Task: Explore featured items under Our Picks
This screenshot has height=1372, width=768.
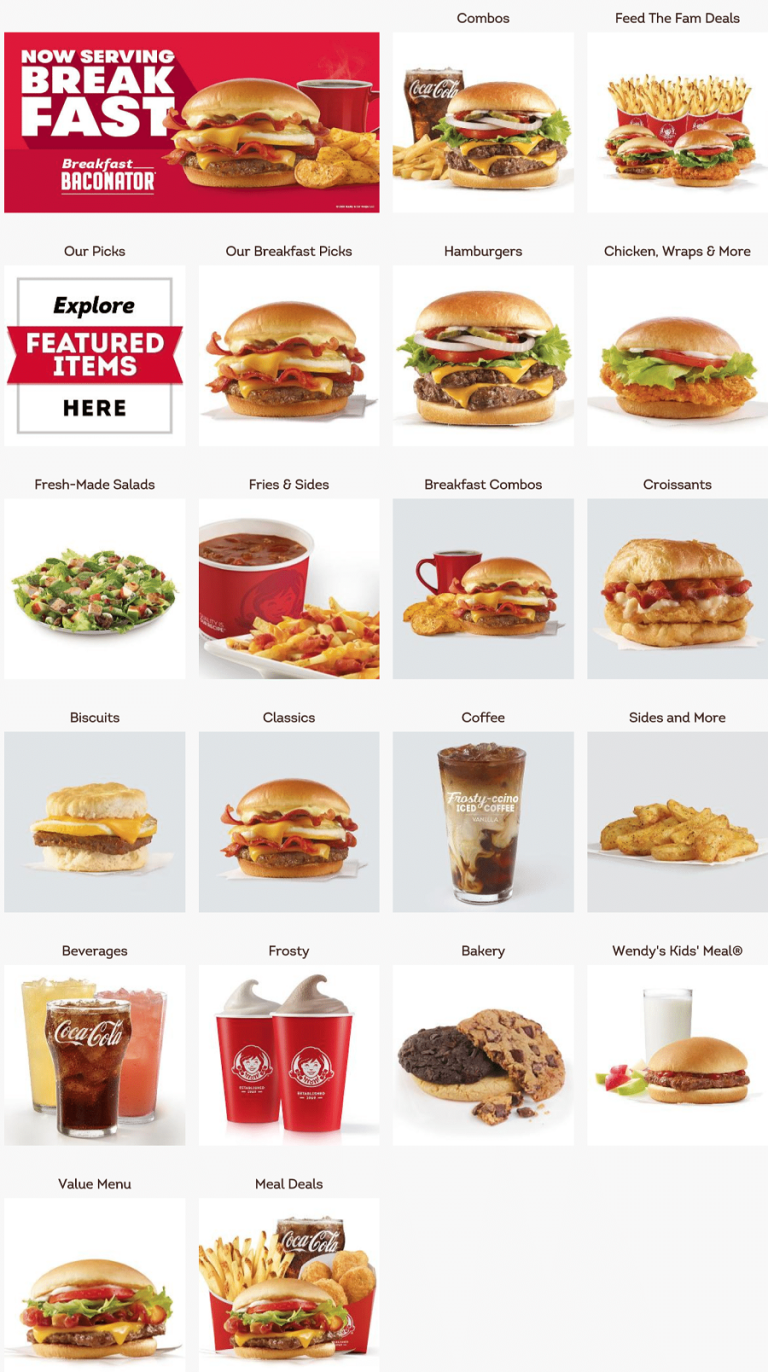Action: coord(95,355)
